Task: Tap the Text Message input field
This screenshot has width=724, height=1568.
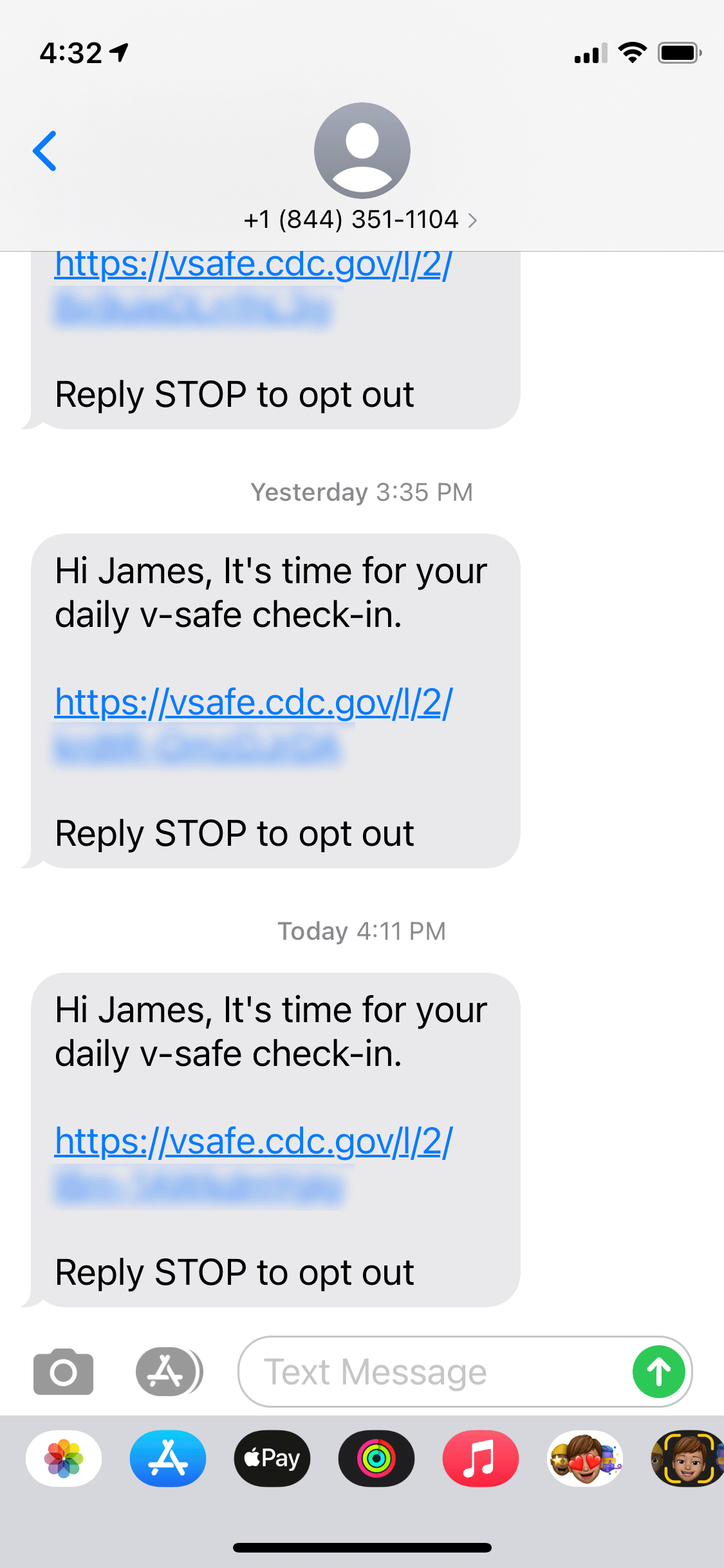Action: (434, 1372)
